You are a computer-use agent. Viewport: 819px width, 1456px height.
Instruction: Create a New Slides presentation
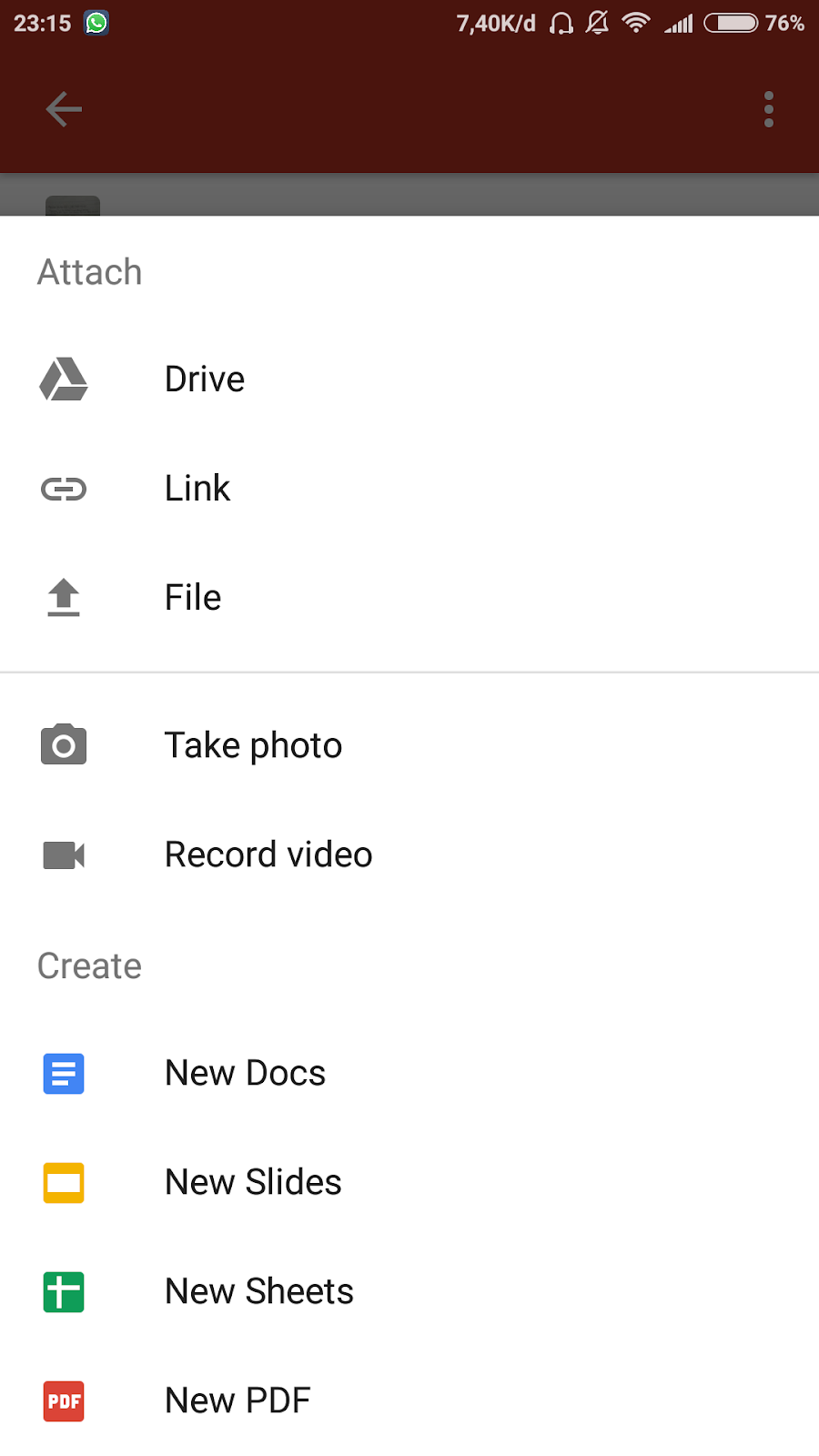[253, 1182]
